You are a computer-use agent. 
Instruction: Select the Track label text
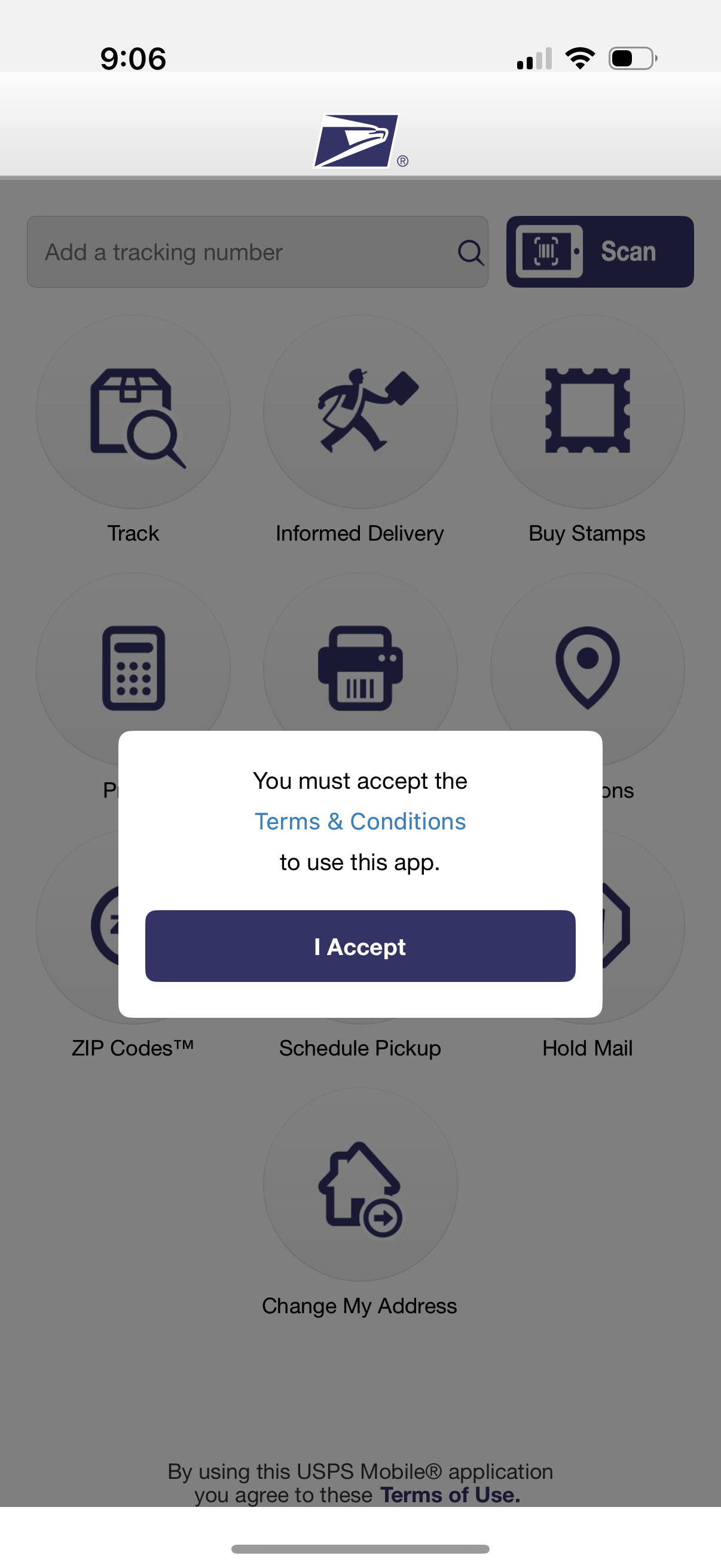click(x=133, y=533)
